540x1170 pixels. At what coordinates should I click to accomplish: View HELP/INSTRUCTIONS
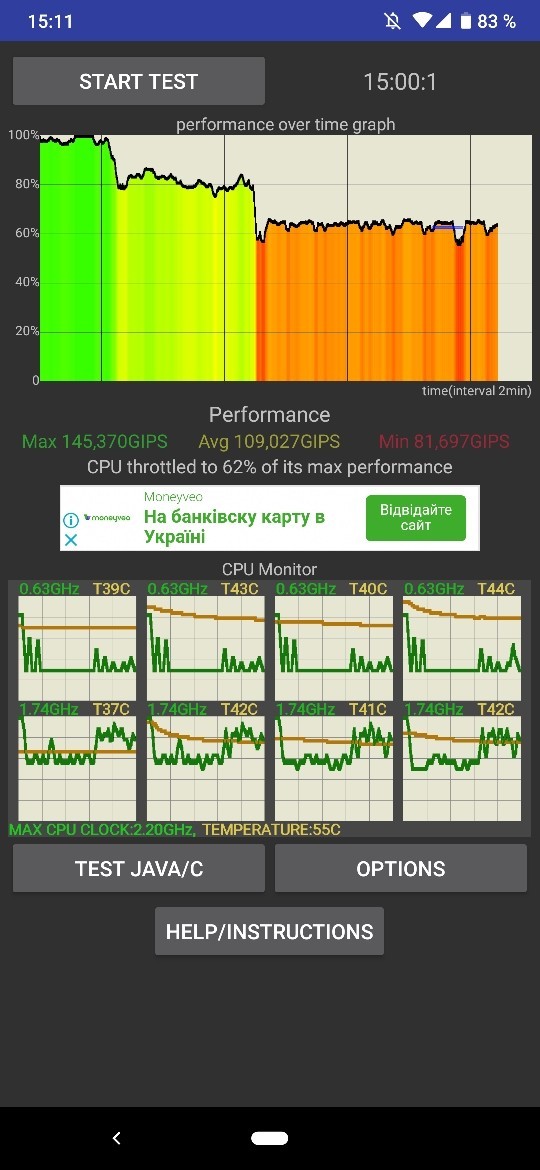269,931
